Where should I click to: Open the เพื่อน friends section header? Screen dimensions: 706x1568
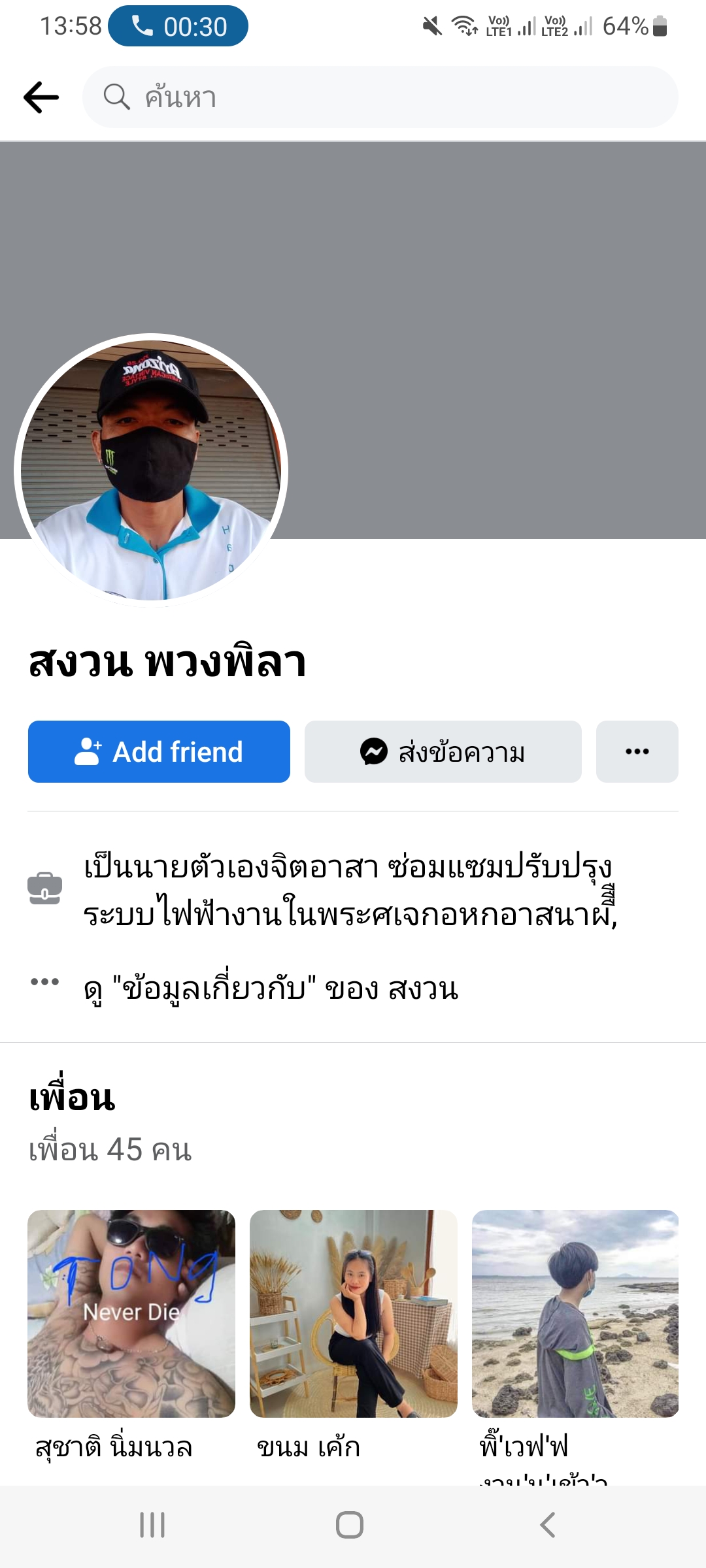[x=72, y=1098]
